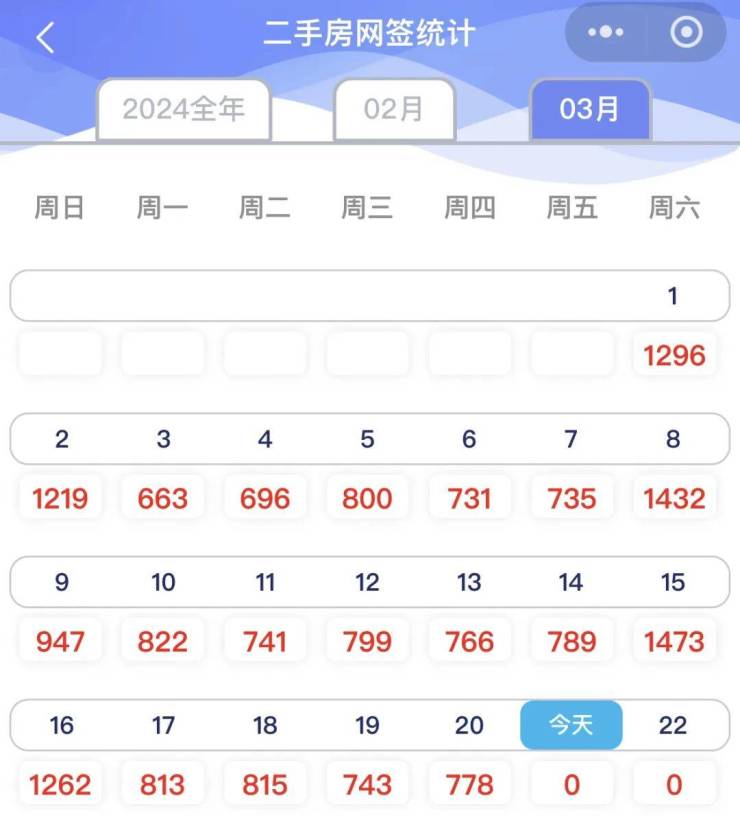Go back using the top-left arrow
Viewport: 740px width, 828px height.
45,38
